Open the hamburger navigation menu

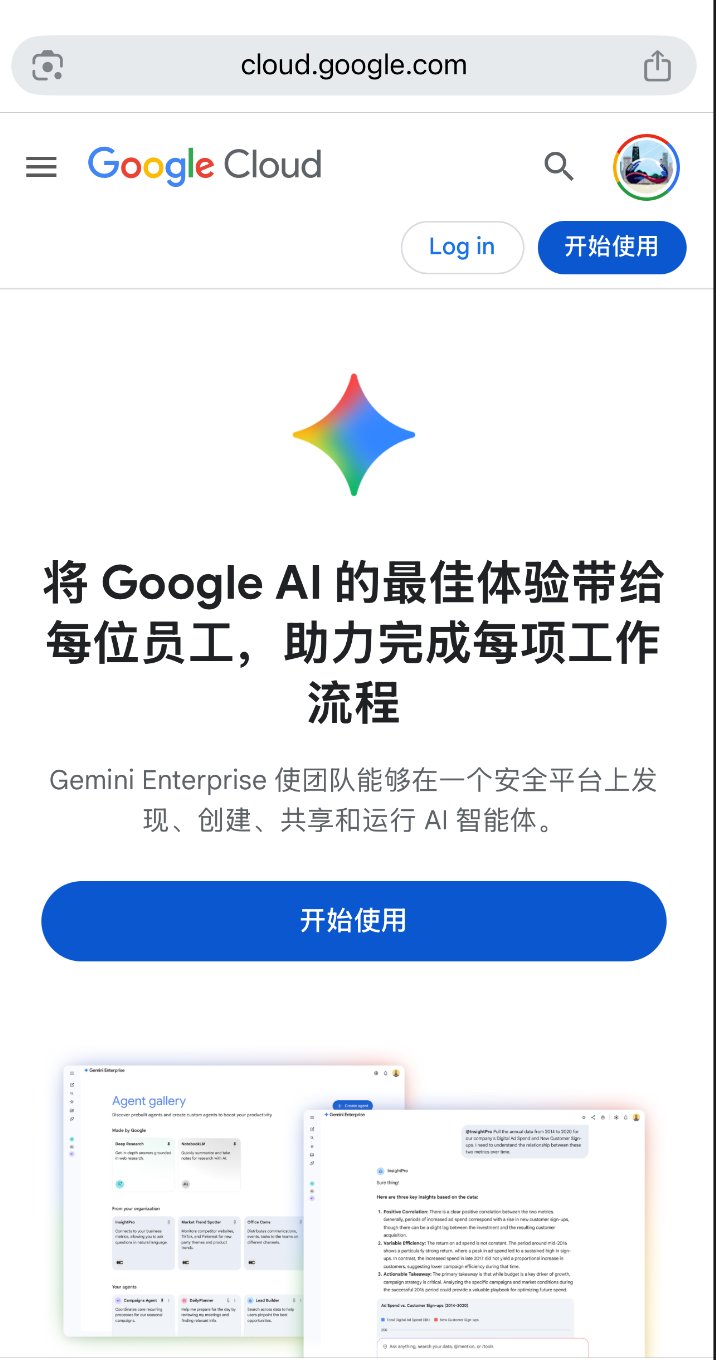[41, 167]
